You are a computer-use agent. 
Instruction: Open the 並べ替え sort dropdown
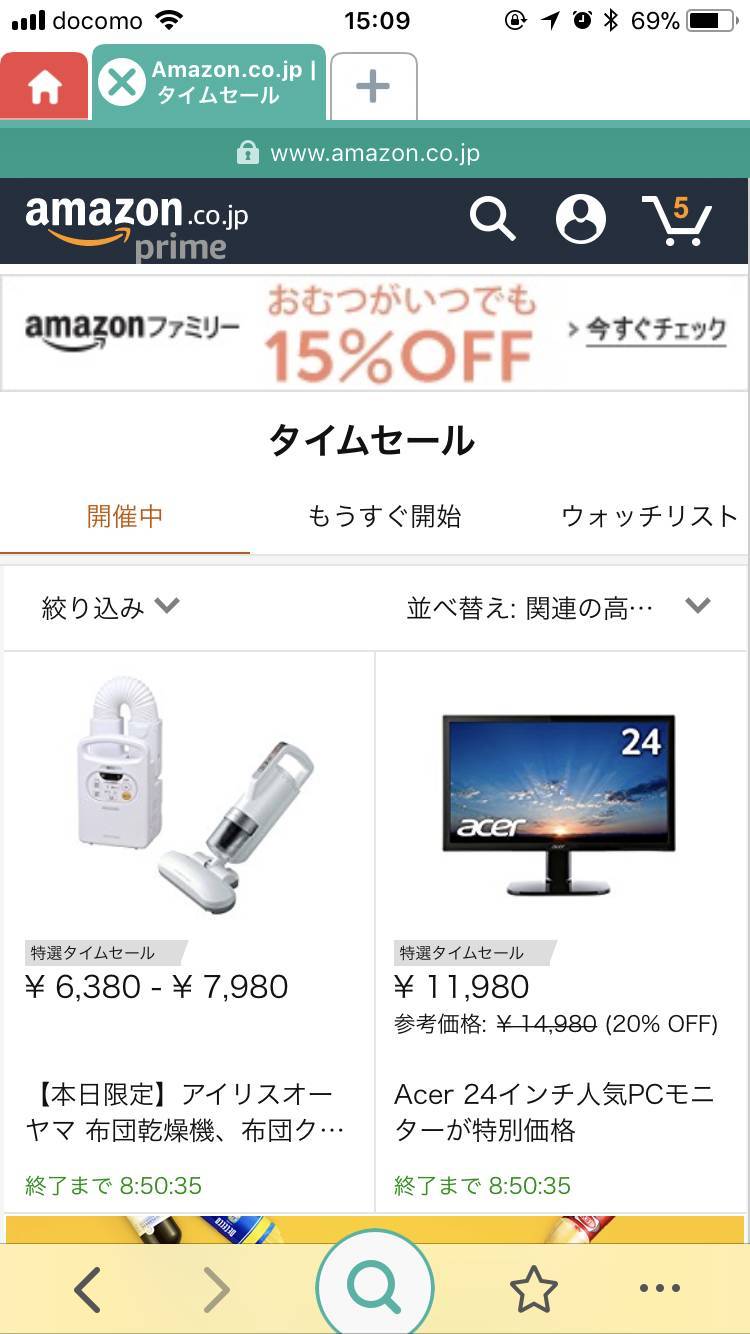point(558,607)
